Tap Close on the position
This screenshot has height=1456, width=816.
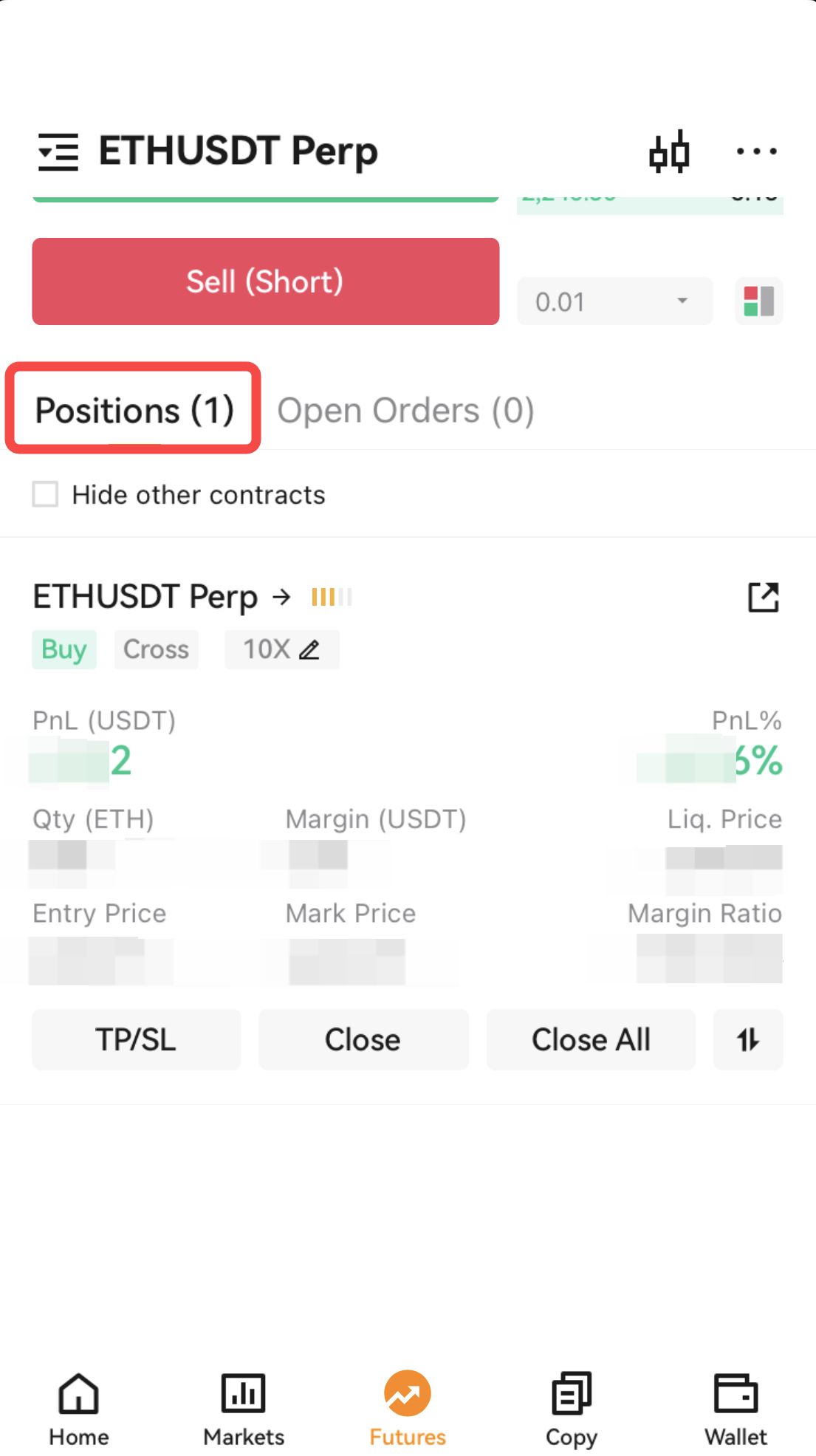(x=363, y=1039)
